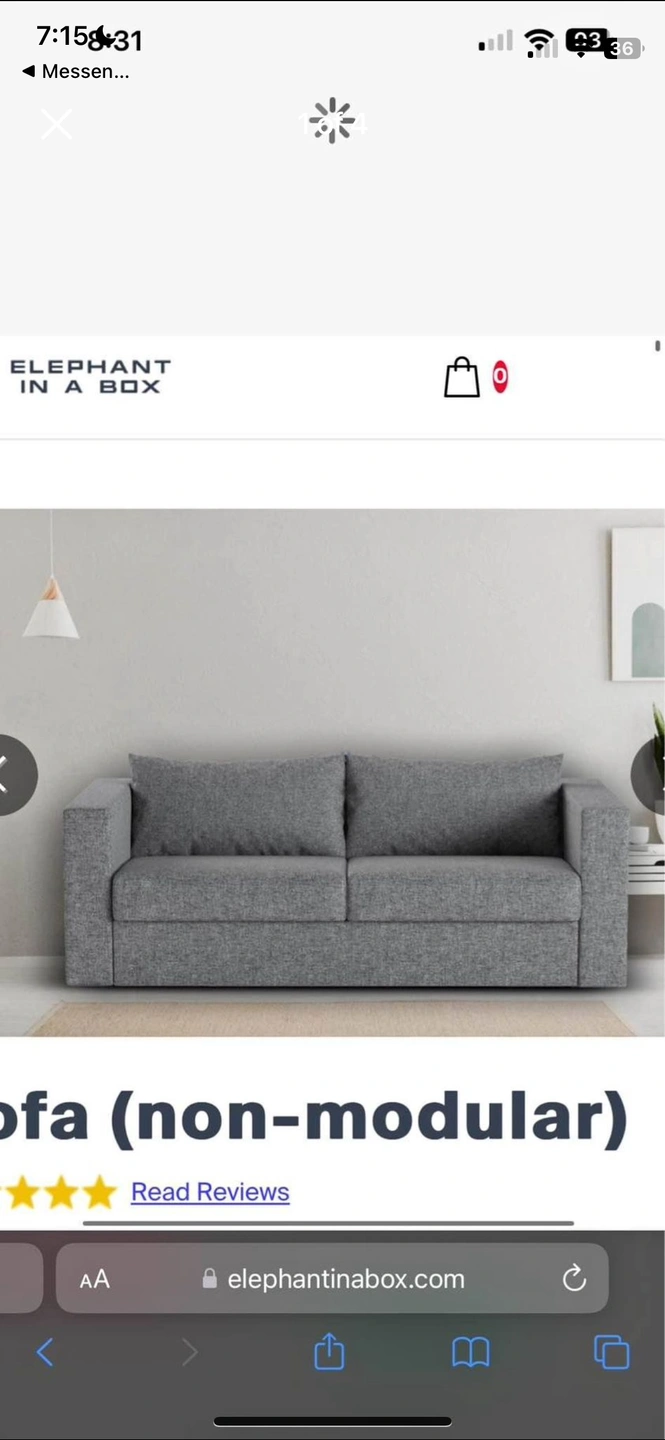Open the AA reader options
Image resolution: width=665 pixels, height=1440 pixels.
pyautogui.click(x=95, y=1279)
